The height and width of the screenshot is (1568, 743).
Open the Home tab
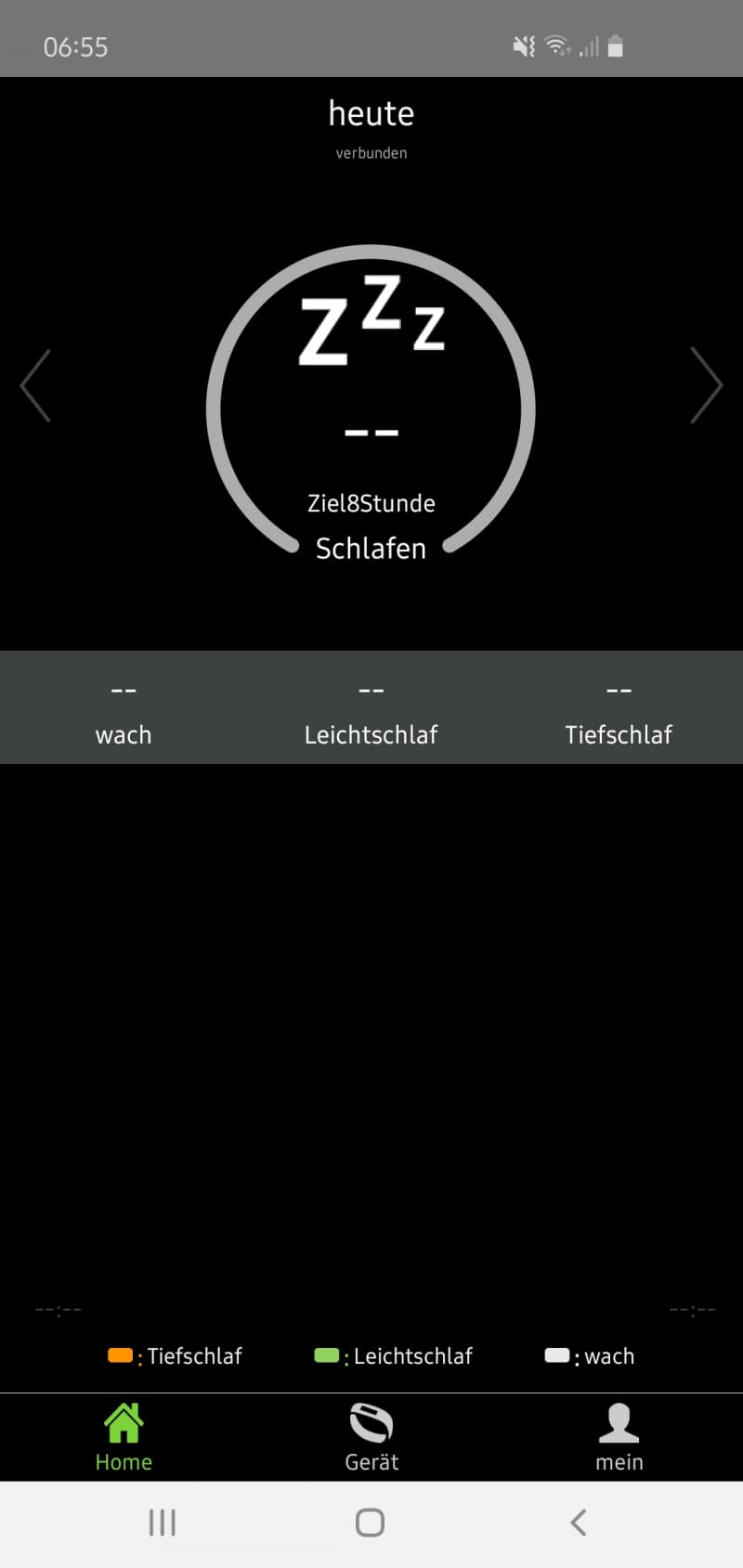[x=124, y=1437]
